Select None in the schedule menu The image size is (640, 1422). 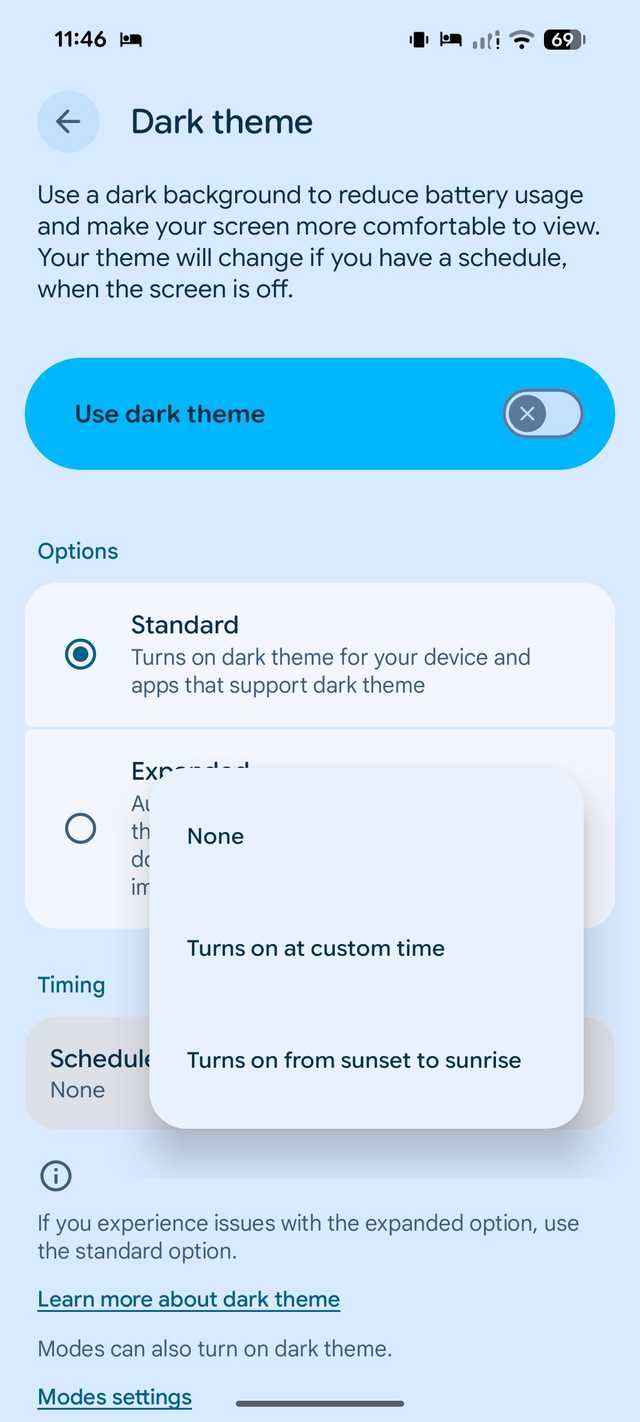click(x=216, y=836)
